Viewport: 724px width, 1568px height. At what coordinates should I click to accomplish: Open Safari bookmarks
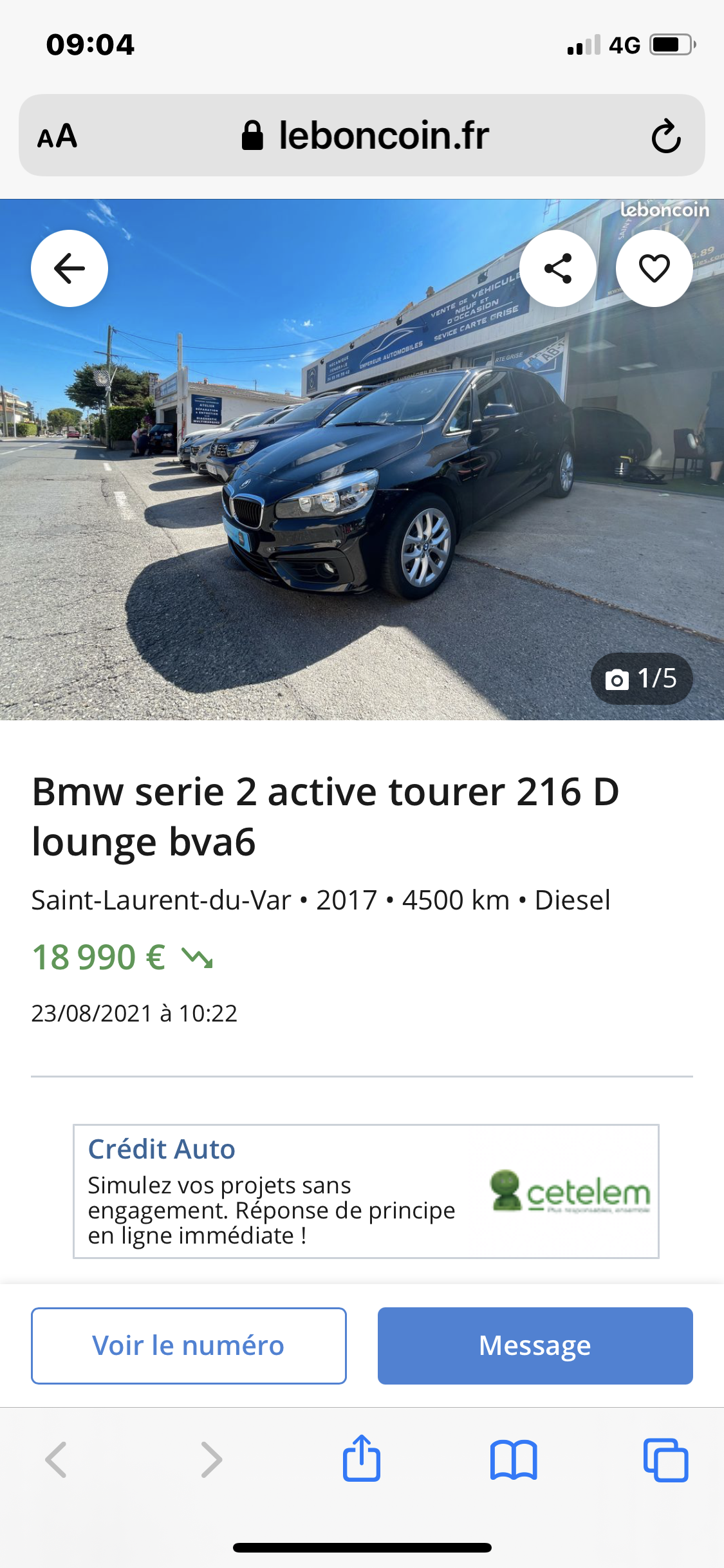[x=513, y=1460]
